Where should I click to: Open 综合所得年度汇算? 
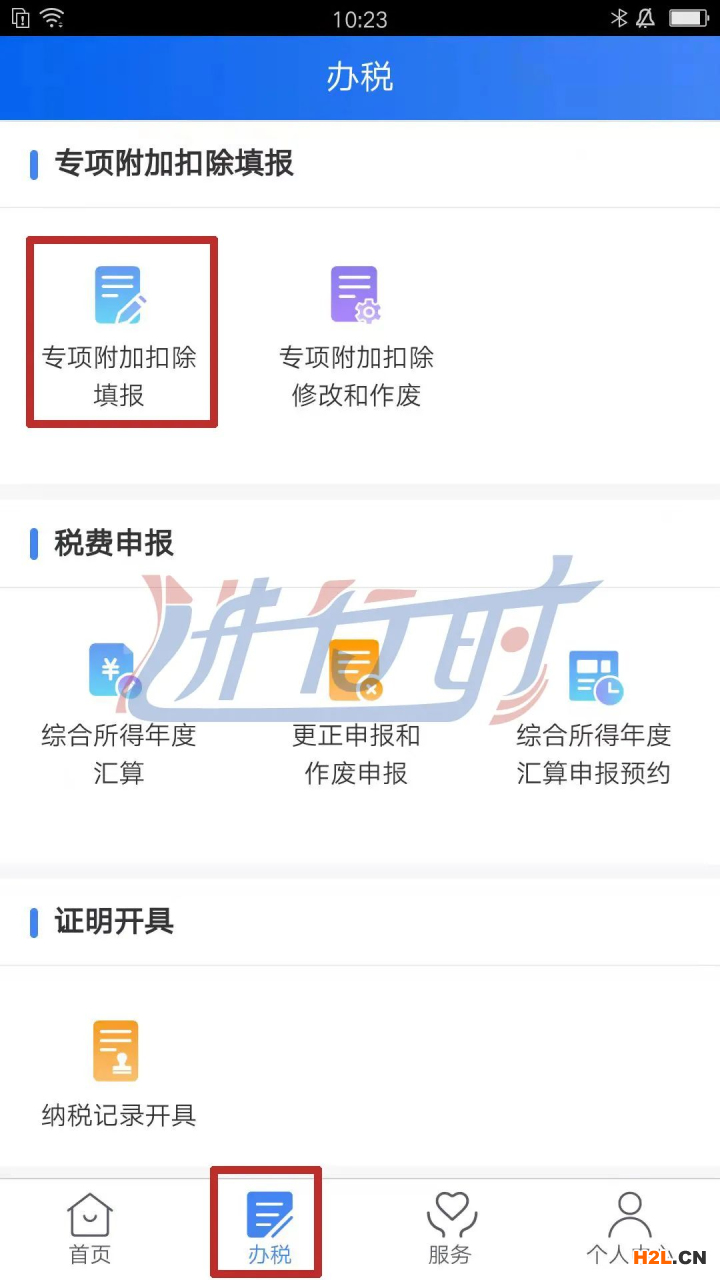click(118, 712)
